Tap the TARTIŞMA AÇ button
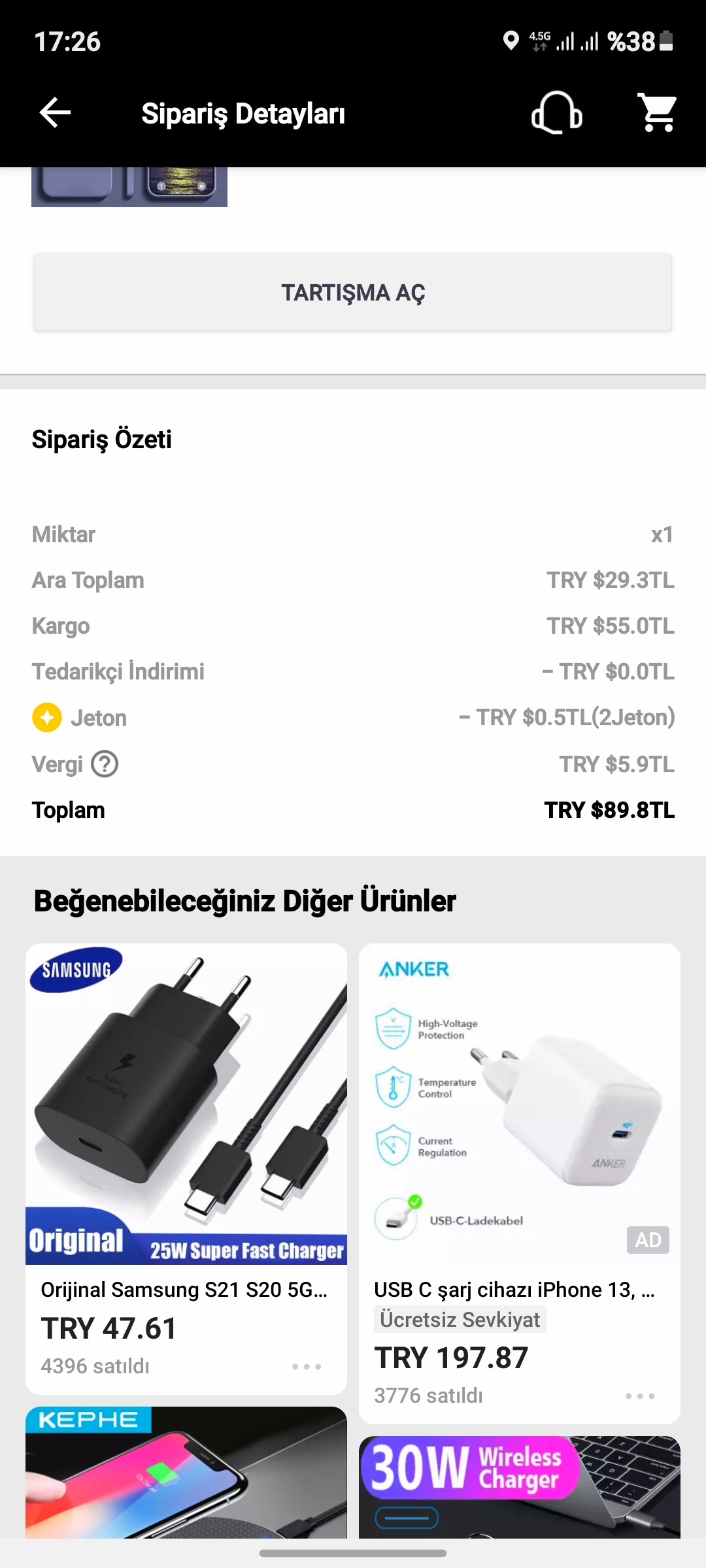 pos(353,293)
